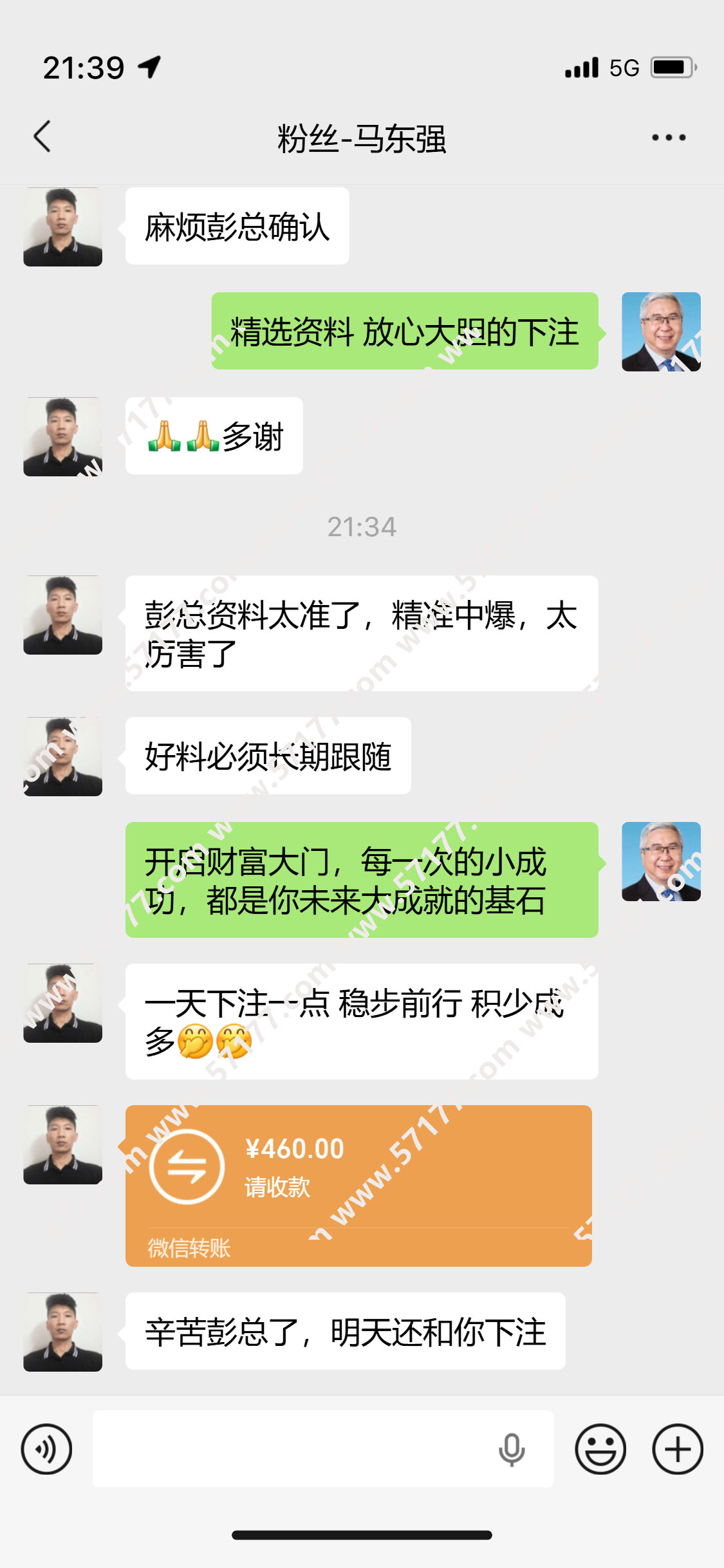The height and width of the screenshot is (1568, 724).
Task: Open the emoji sticker panel
Action: (600, 1449)
